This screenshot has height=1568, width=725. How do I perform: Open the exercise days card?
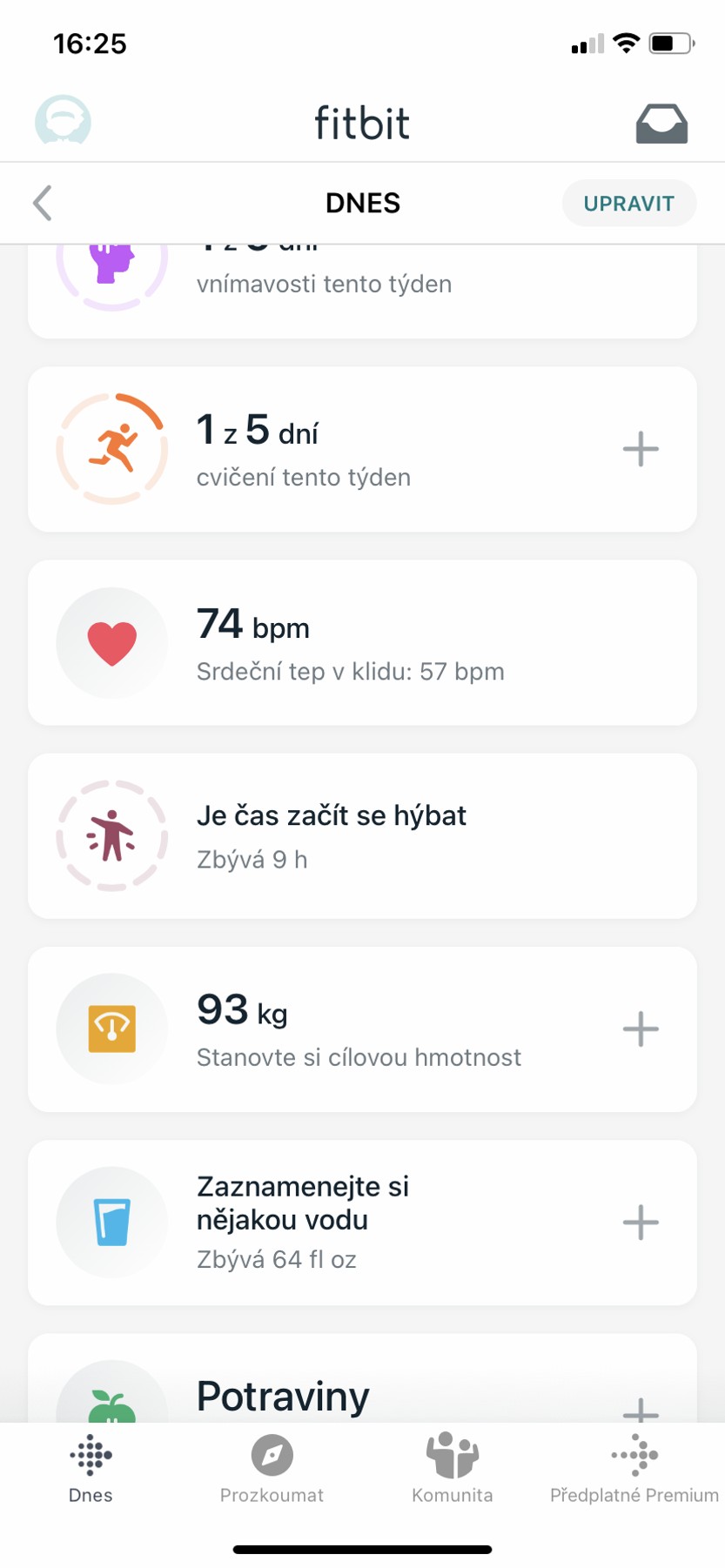pos(348,449)
